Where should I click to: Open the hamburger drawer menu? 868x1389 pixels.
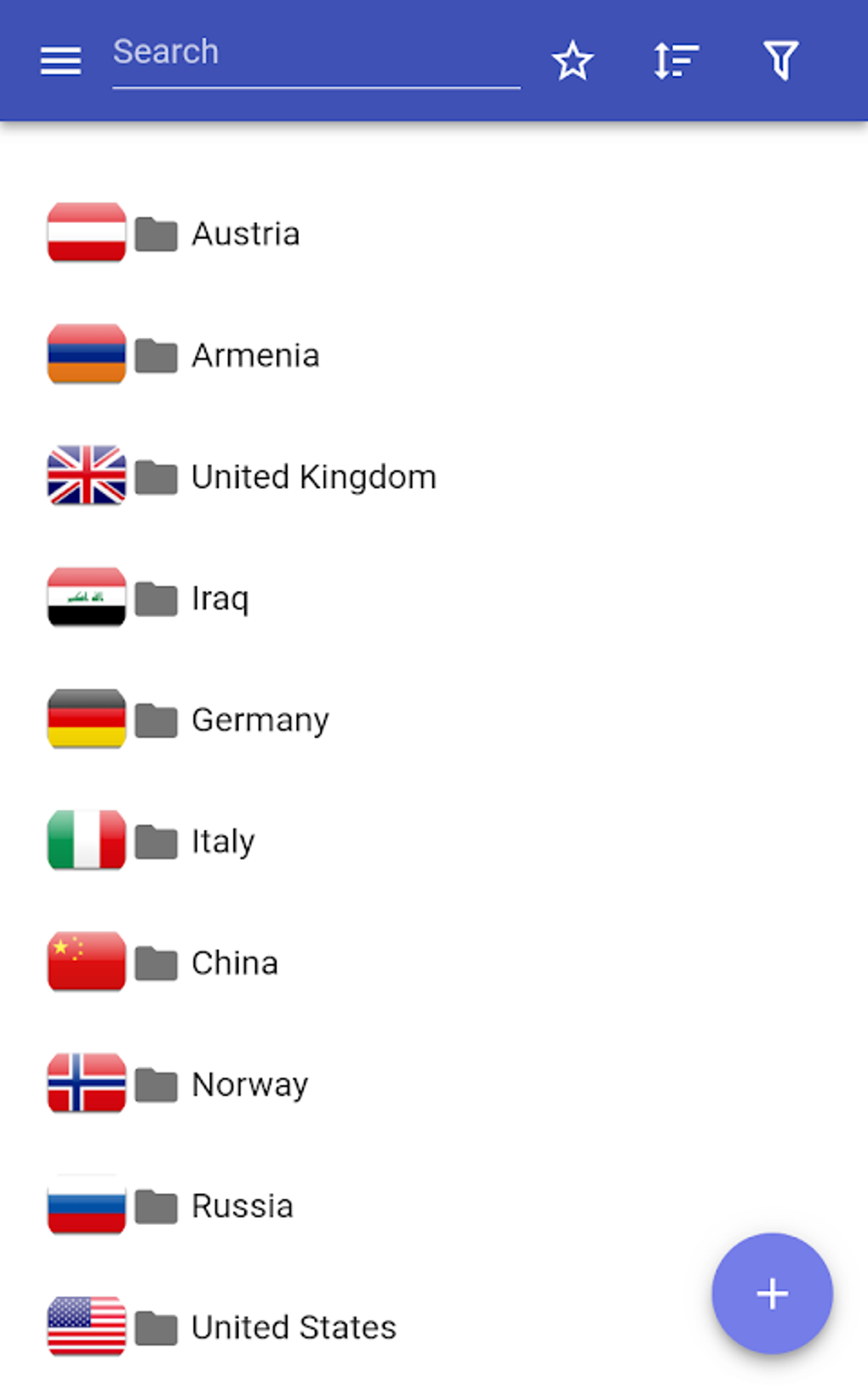(60, 60)
